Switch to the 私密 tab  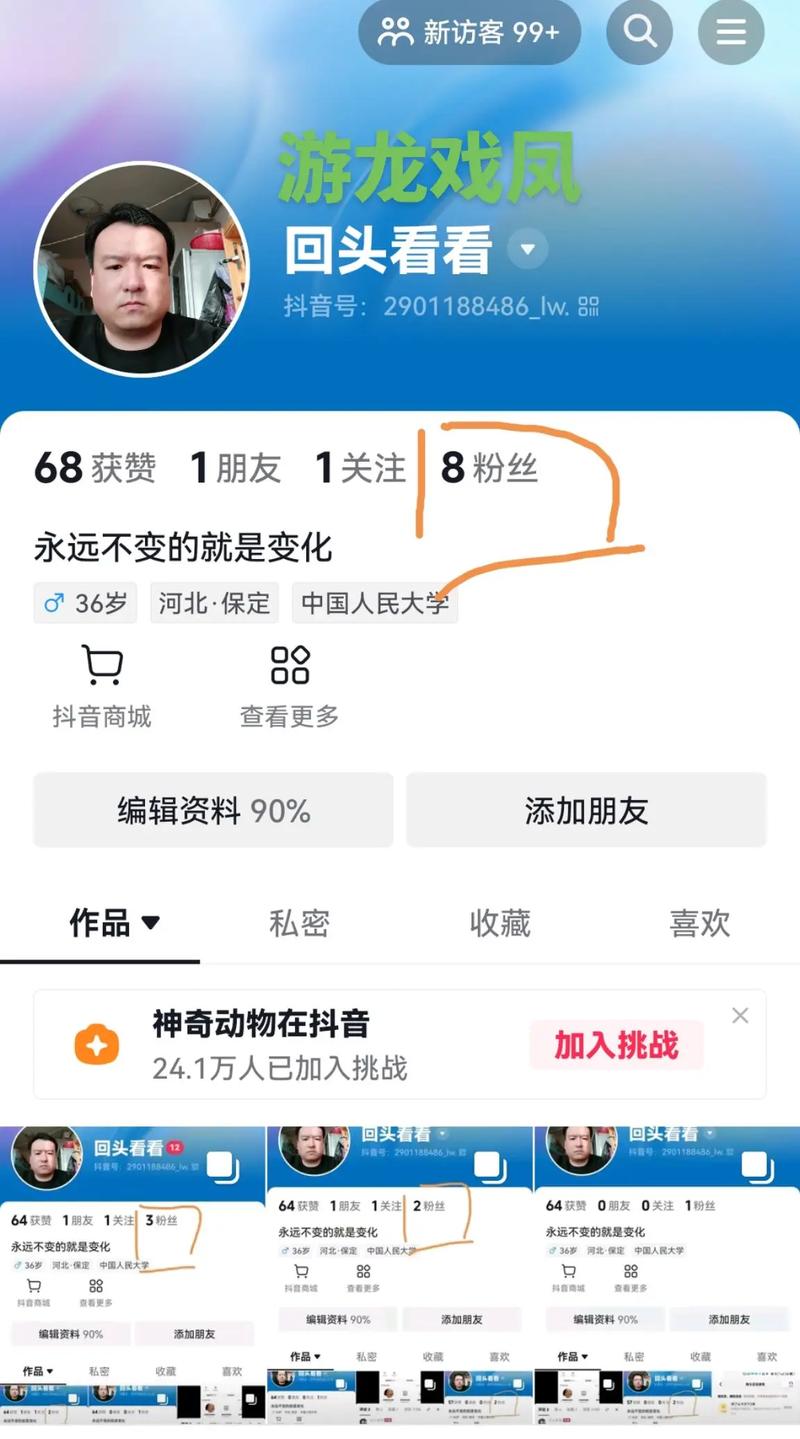coord(299,923)
